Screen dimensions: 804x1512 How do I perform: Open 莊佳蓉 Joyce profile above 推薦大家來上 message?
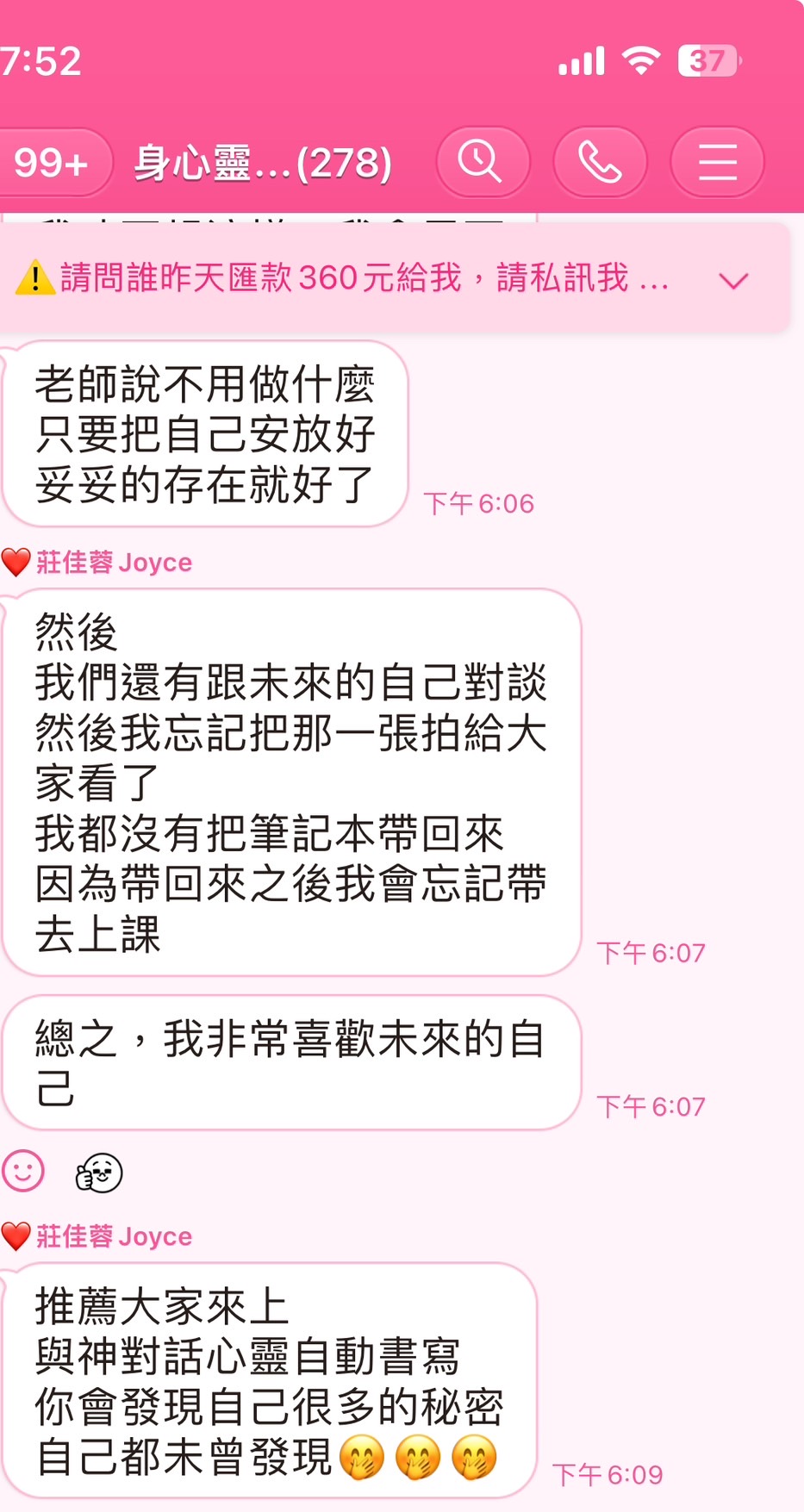113,1236
